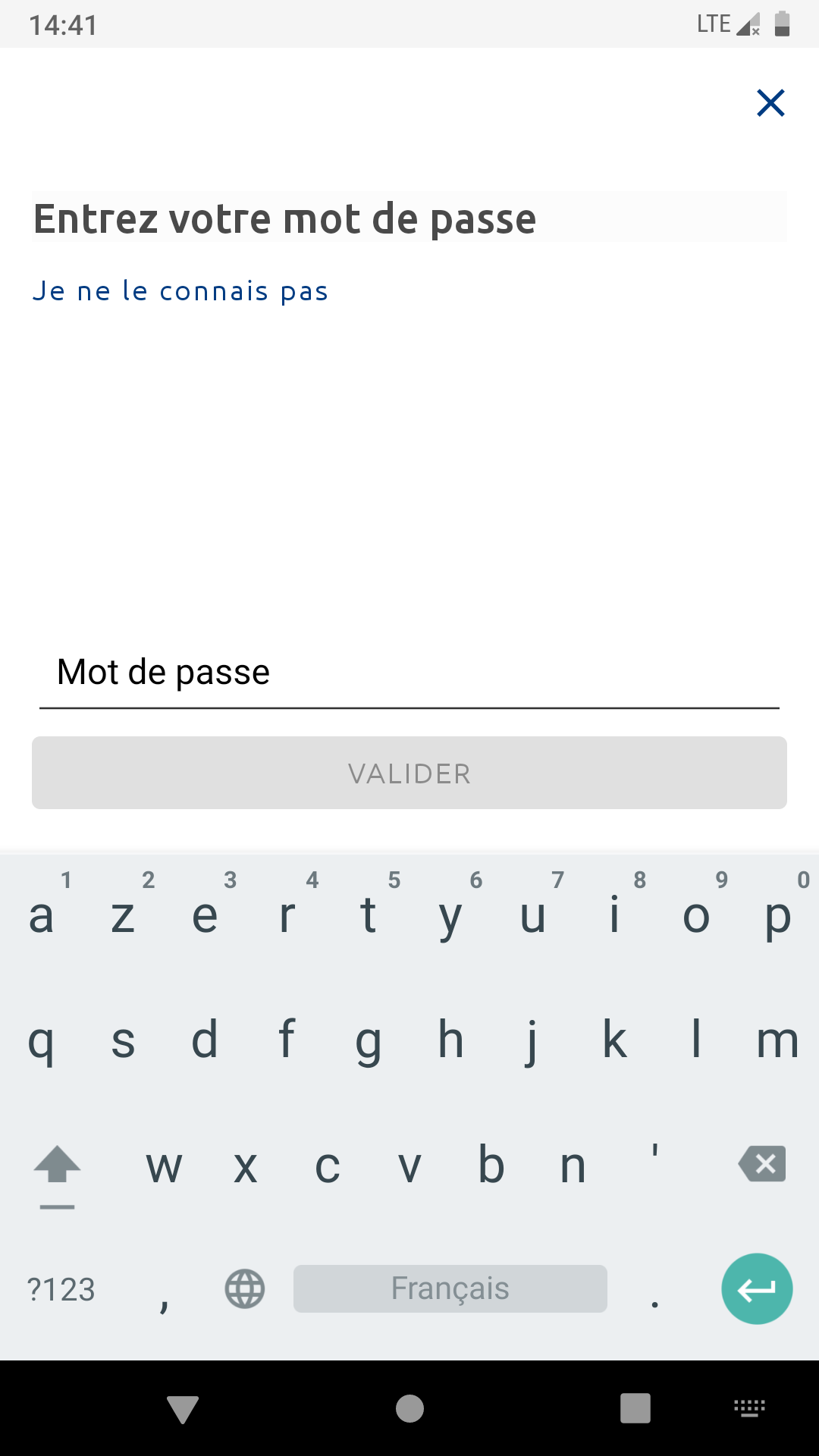Tap the Mot de passe input field

coord(409,673)
